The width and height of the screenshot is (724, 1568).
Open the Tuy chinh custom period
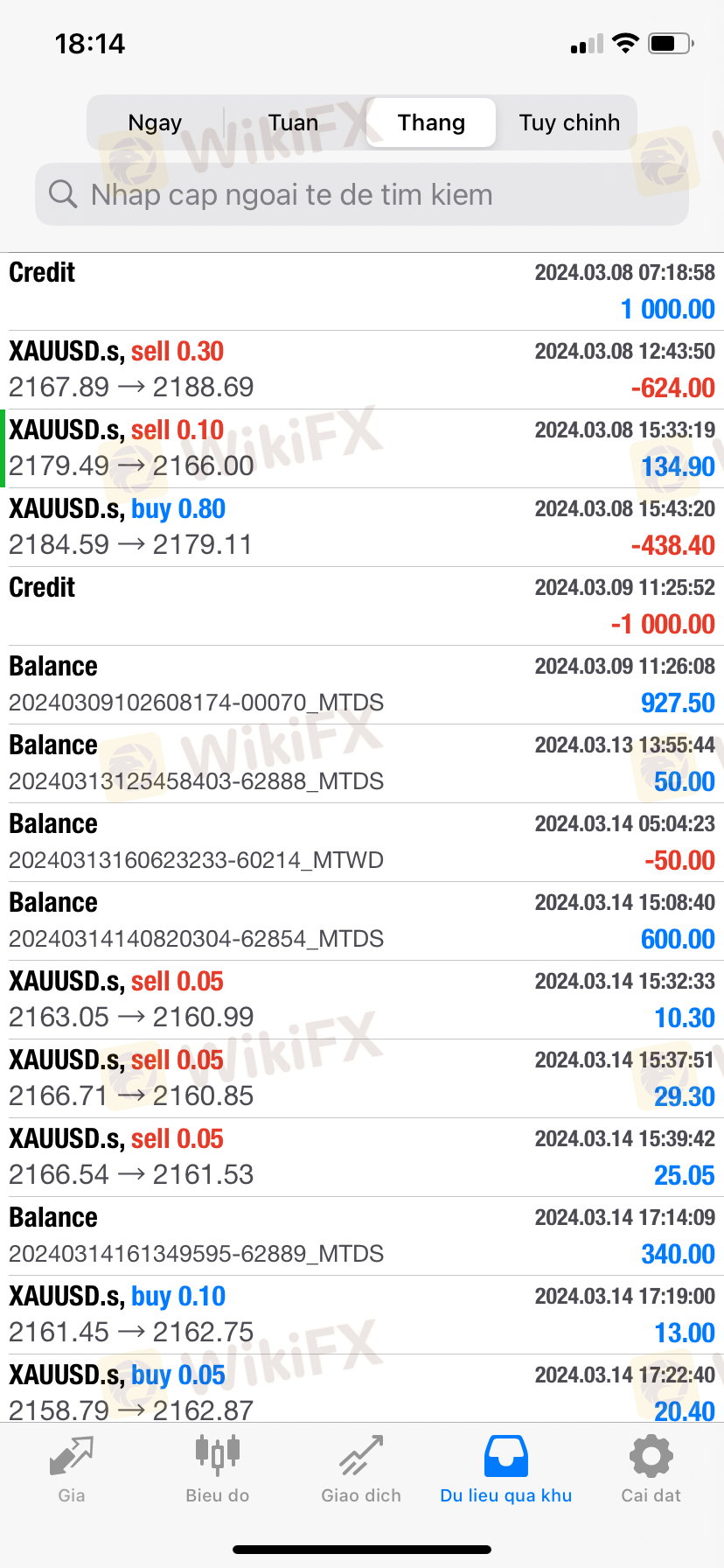(569, 122)
